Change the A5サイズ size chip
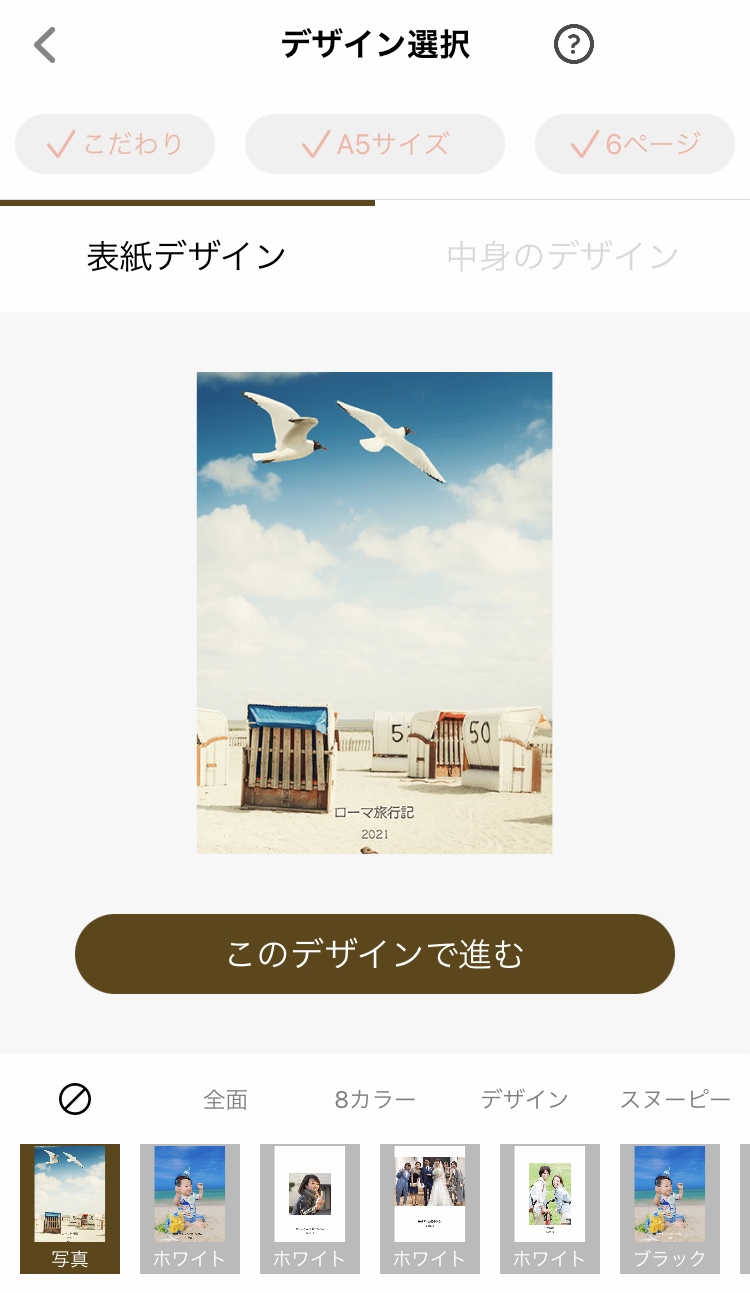 [x=375, y=144]
